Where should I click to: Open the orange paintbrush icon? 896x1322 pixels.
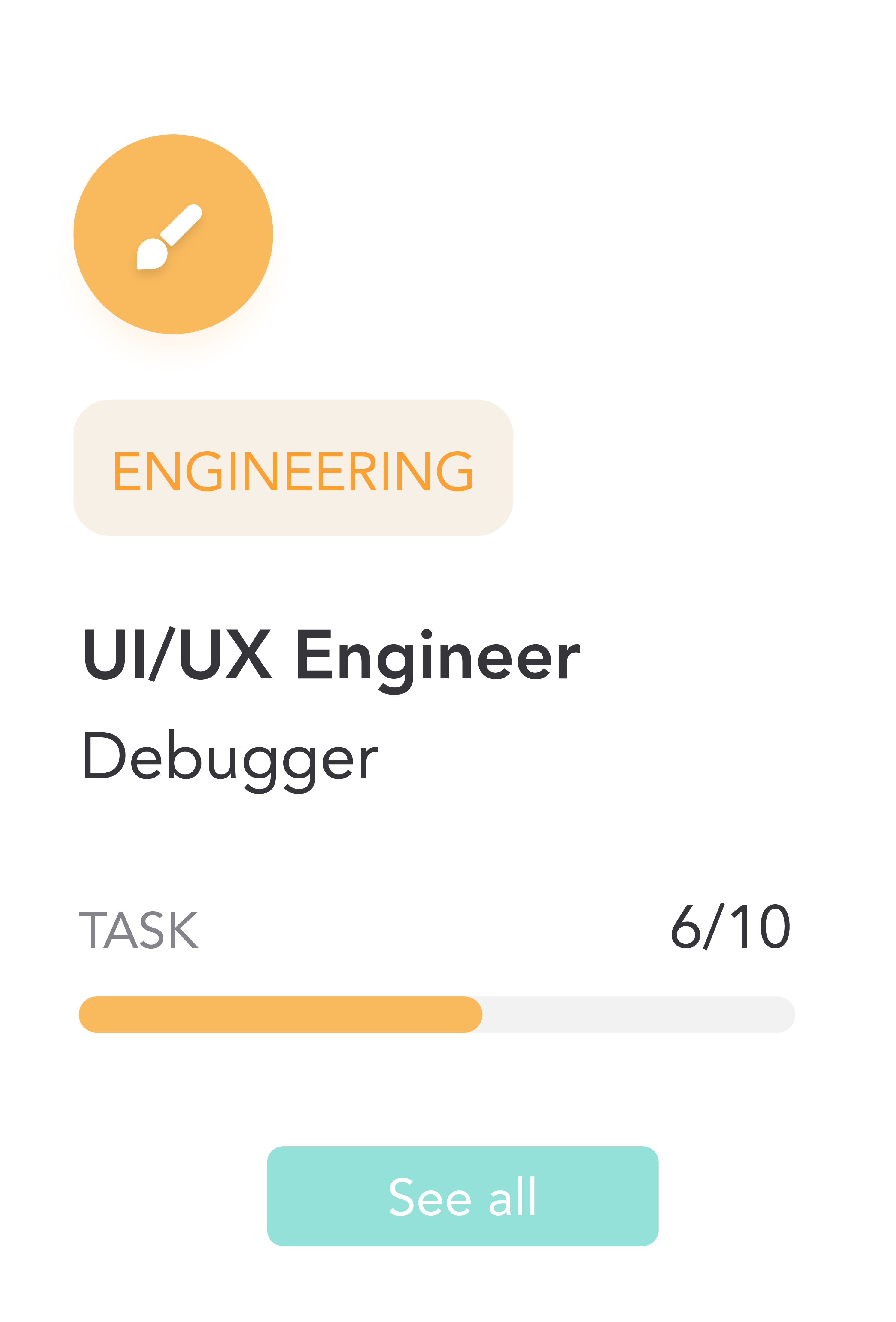(x=173, y=234)
